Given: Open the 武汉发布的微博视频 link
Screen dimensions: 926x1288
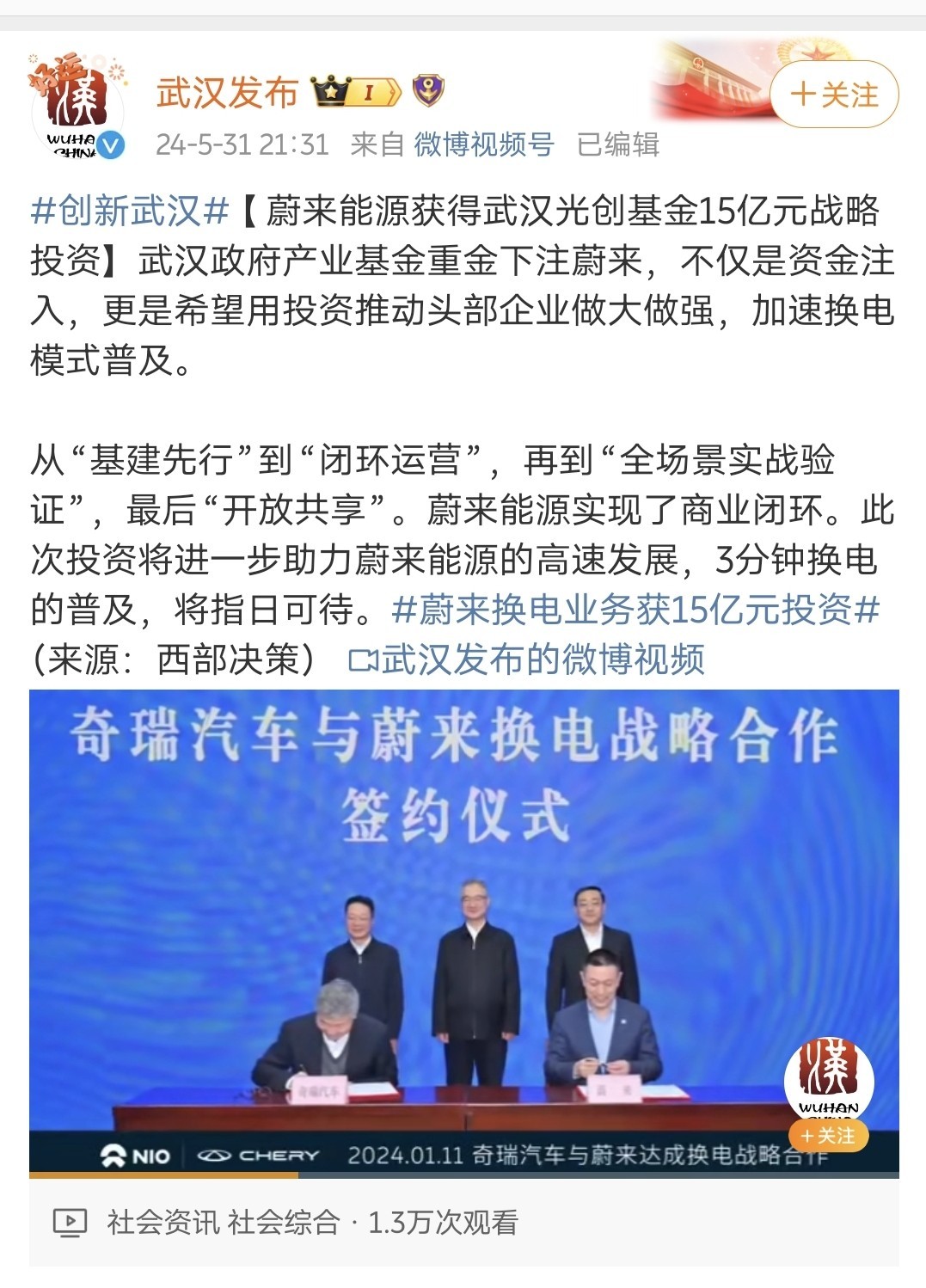Looking at the screenshot, I should [x=527, y=660].
